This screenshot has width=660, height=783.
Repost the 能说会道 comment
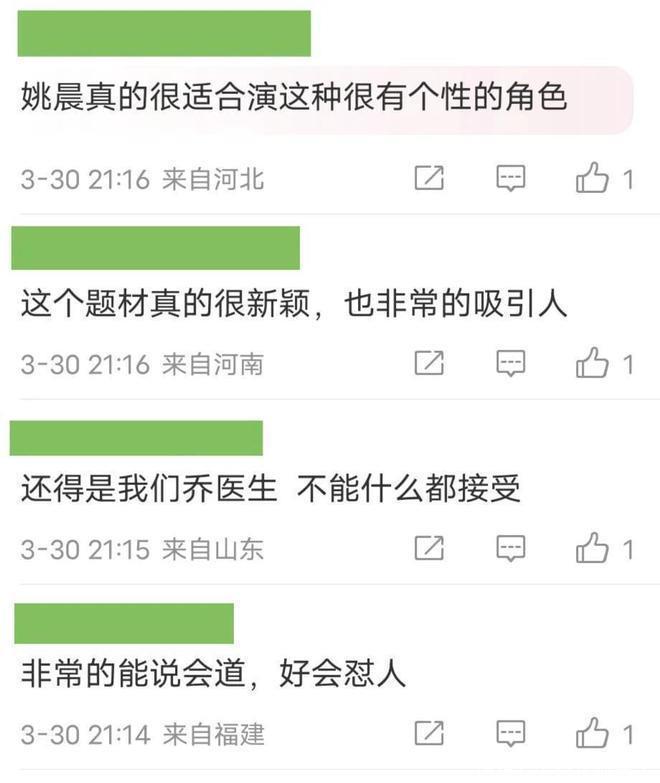429,733
